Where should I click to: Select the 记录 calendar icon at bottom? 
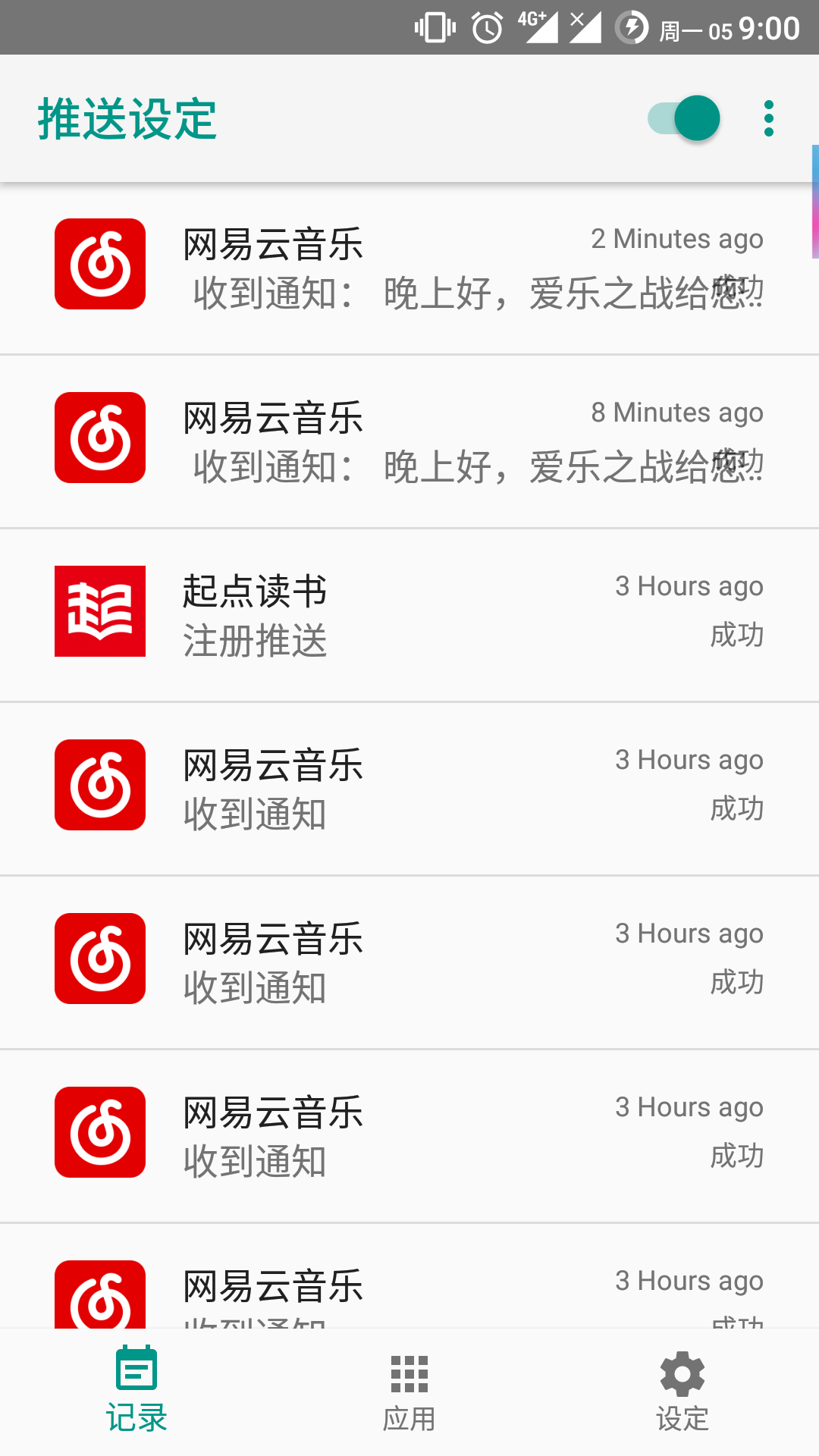tap(136, 1373)
